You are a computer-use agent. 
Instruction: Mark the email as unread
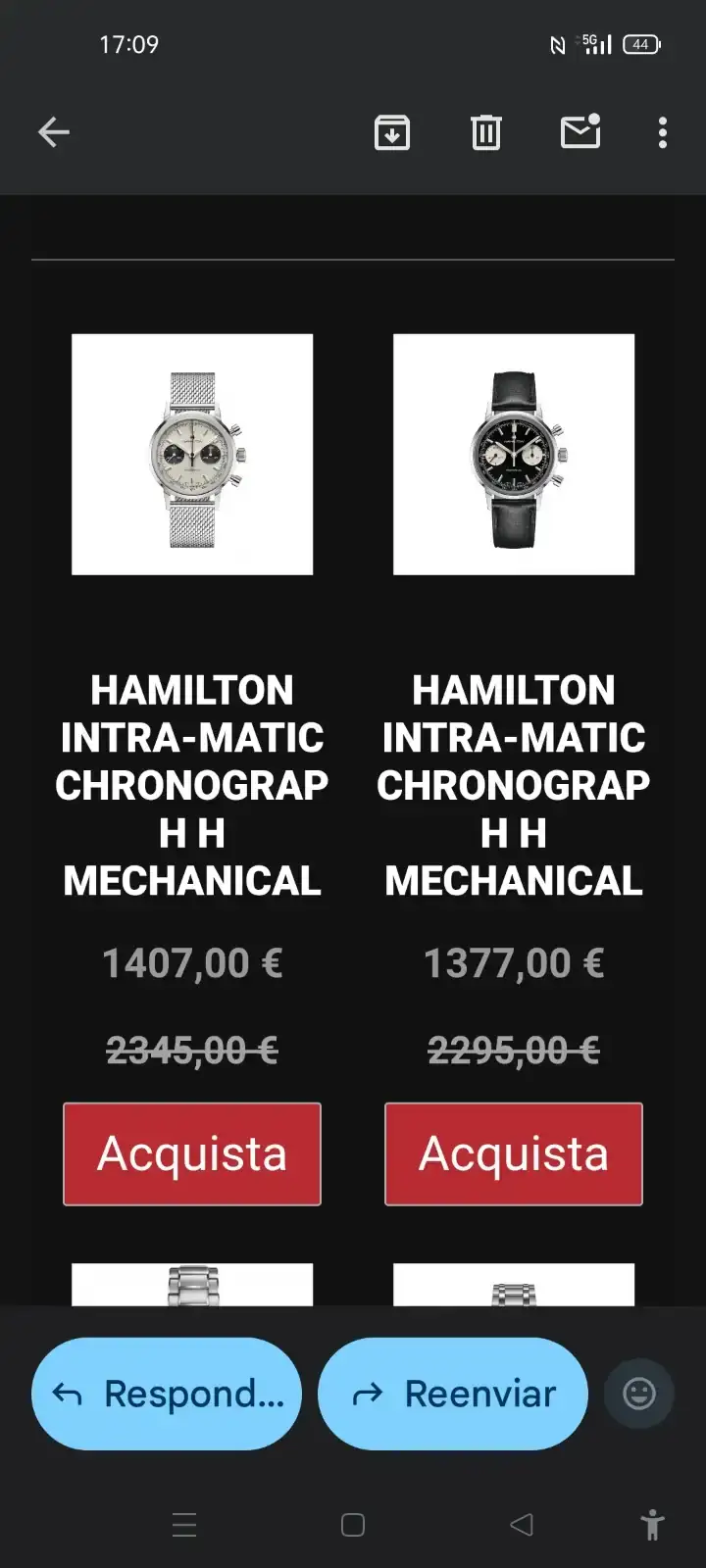coord(580,132)
